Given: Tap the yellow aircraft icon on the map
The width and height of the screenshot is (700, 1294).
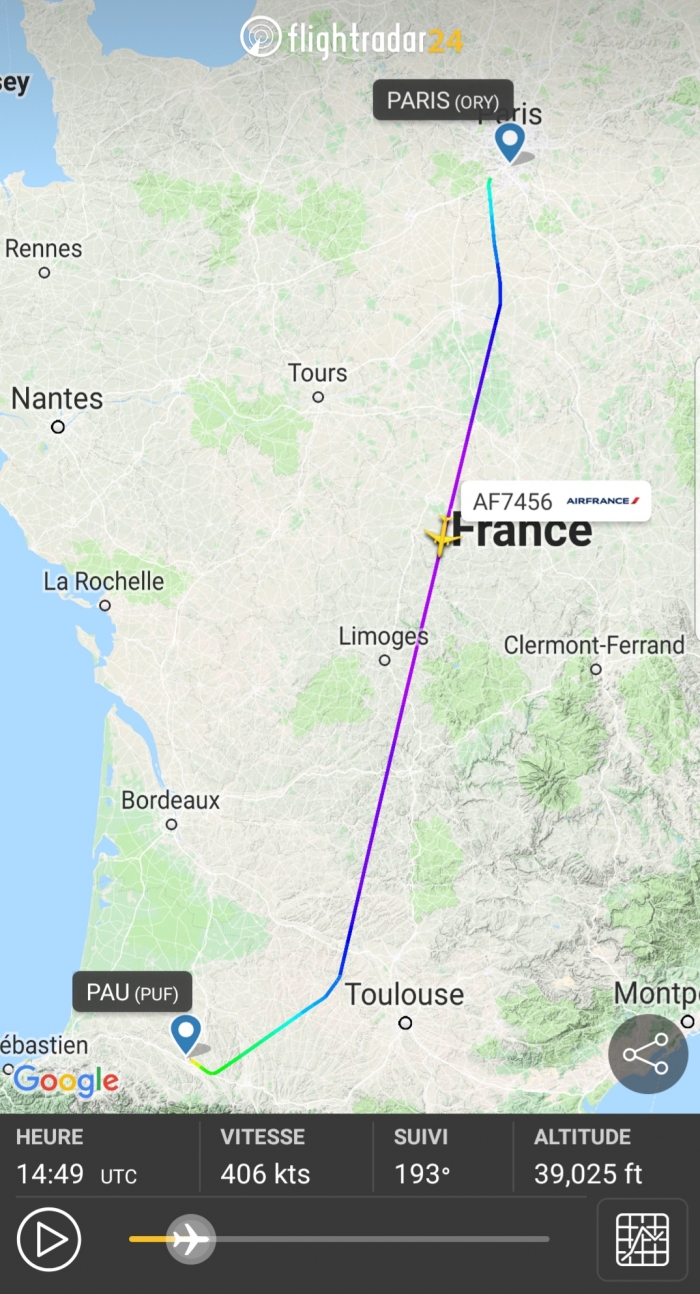Looking at the screenshot, I should click(x=441, y=534).
